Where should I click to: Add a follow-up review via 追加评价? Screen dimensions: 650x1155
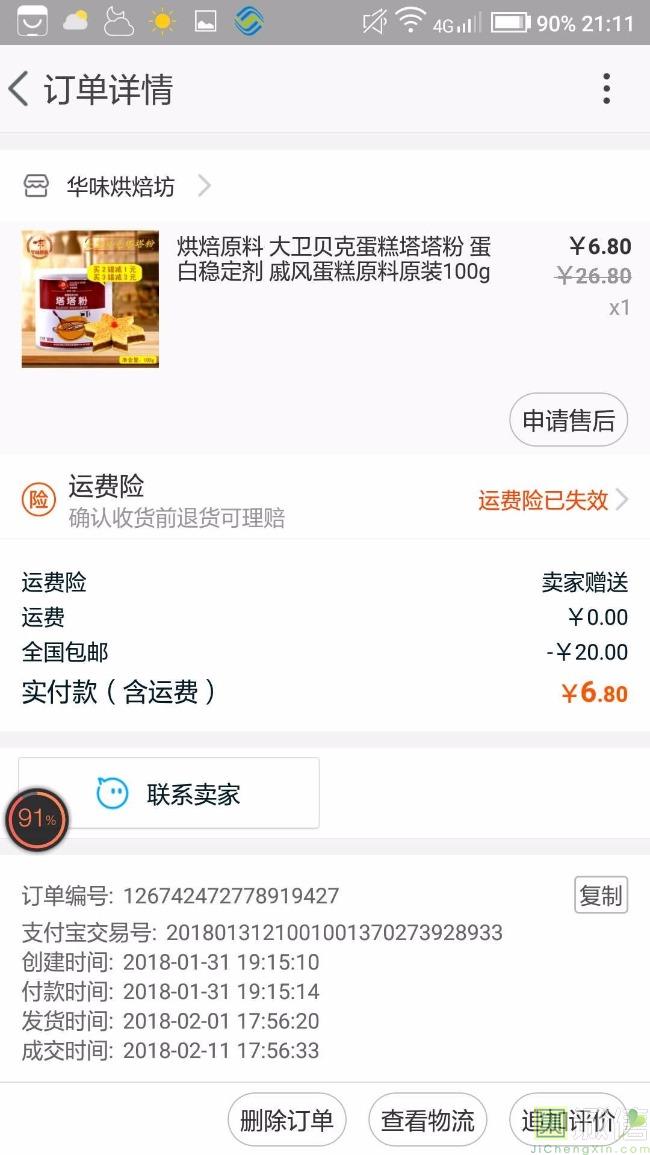[x=568, y=1120]
